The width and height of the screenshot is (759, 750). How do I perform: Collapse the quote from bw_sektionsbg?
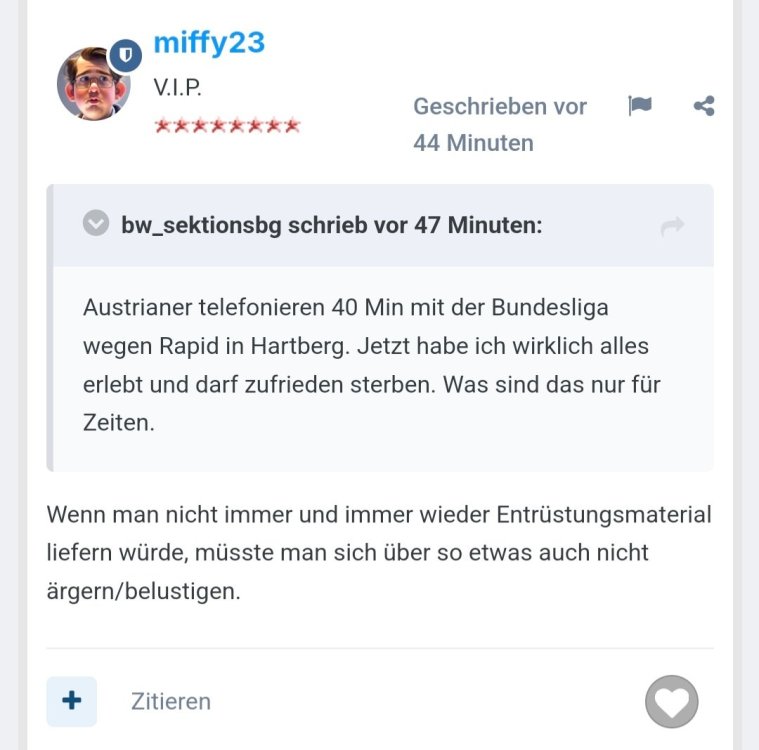[x=96, y=224]
